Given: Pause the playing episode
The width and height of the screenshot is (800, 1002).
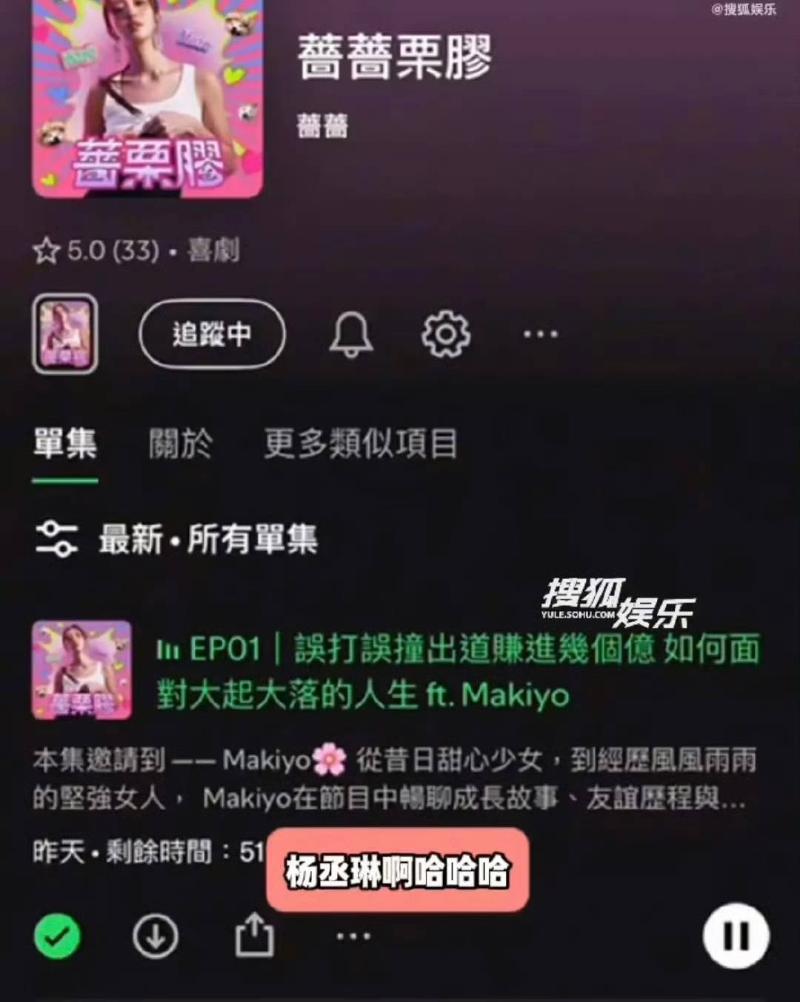Looking at the screenshot, I should click(x=736, y=936).
